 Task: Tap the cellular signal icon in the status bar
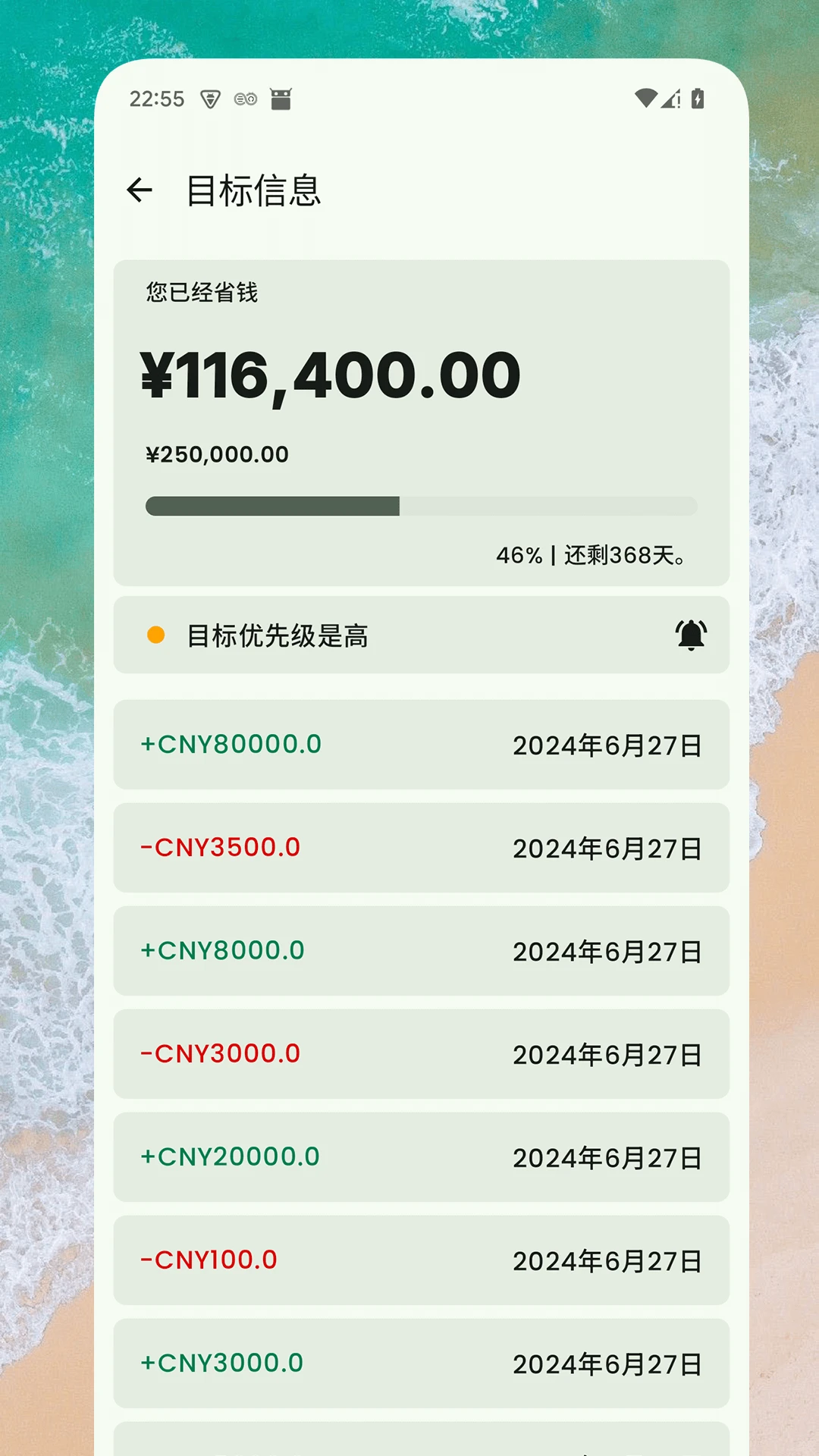point(670,98)
